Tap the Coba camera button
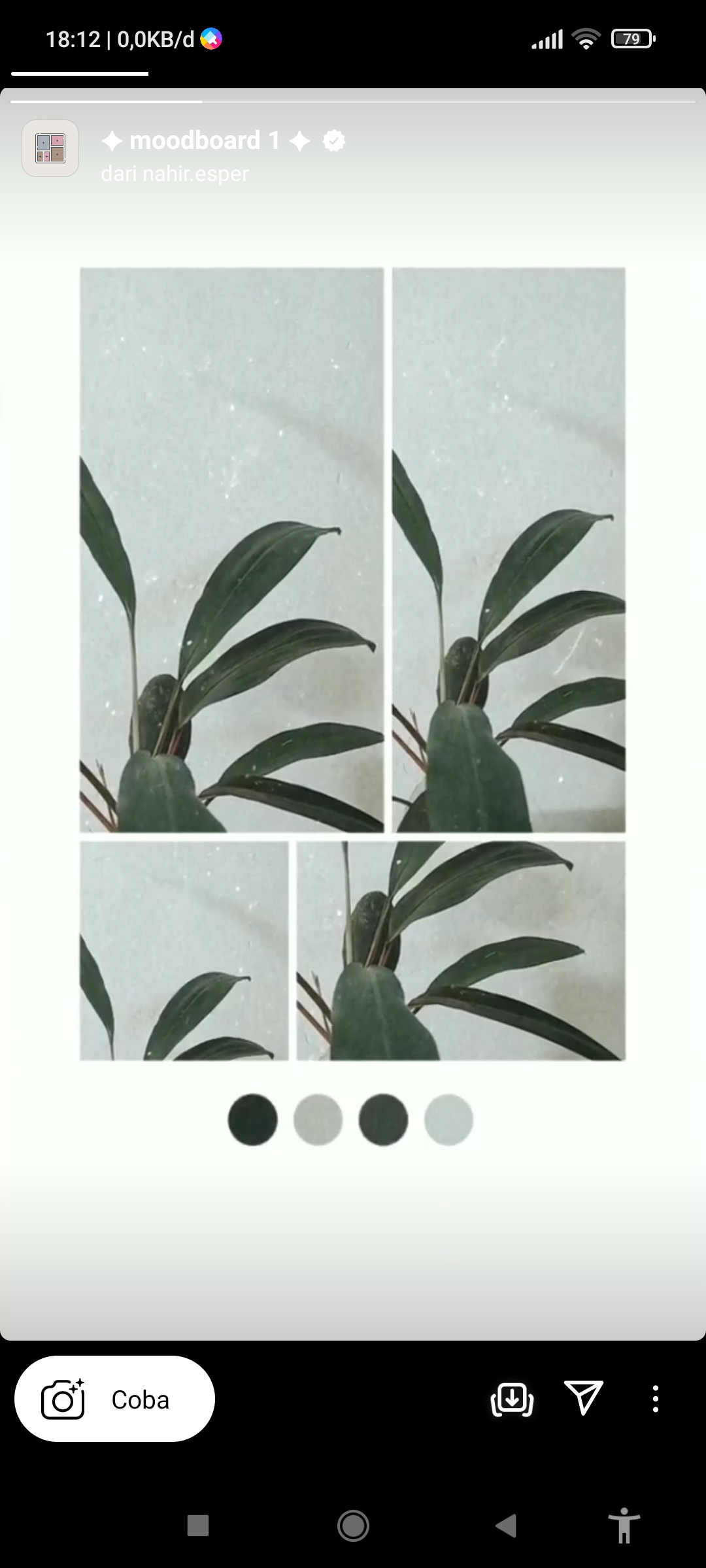Image resolution: width=706 pixels, height=1568 pixels. click(x=114, y=1399)
